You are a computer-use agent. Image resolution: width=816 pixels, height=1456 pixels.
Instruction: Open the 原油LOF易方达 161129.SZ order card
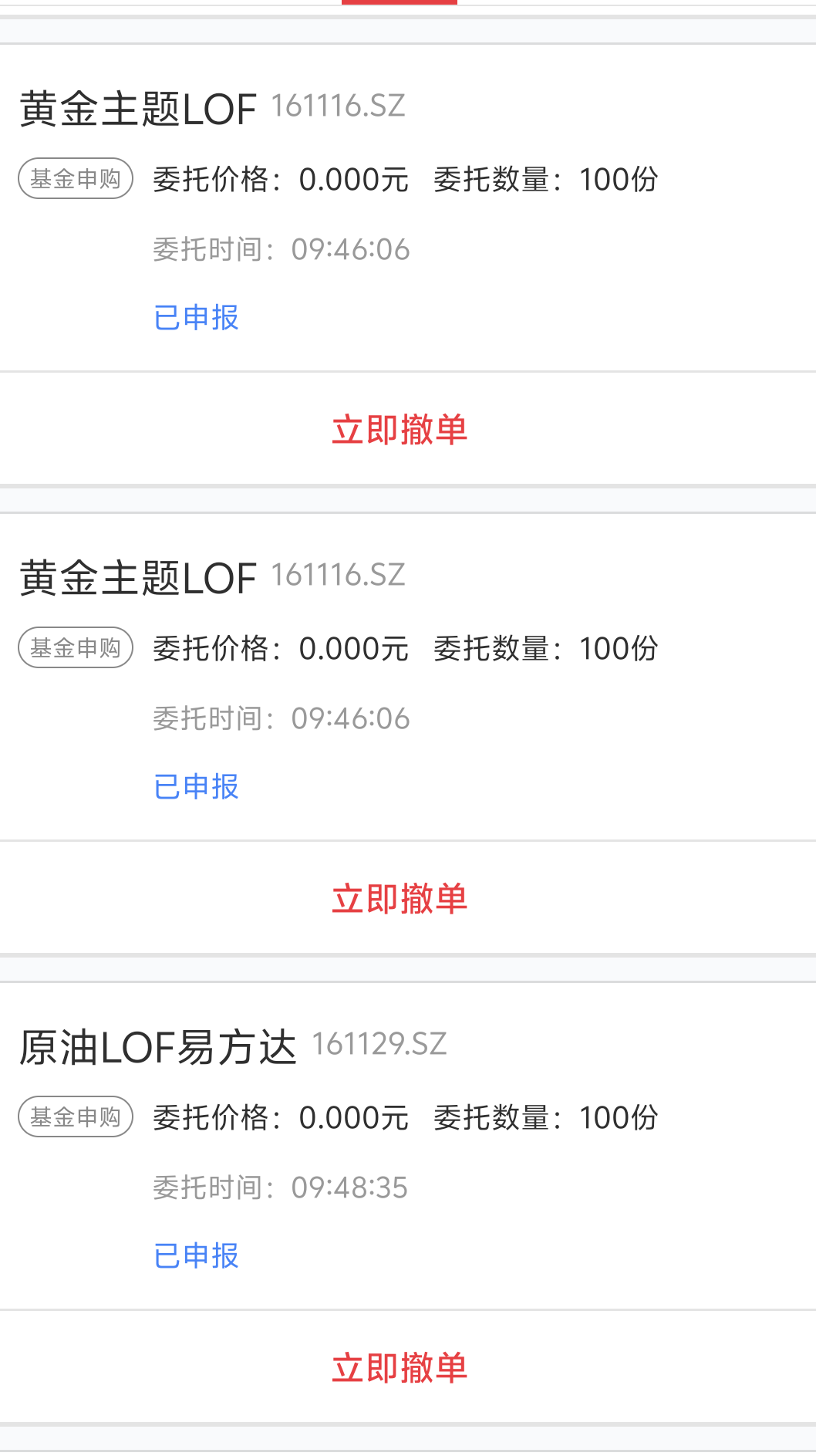click(x=232, y=1047)
